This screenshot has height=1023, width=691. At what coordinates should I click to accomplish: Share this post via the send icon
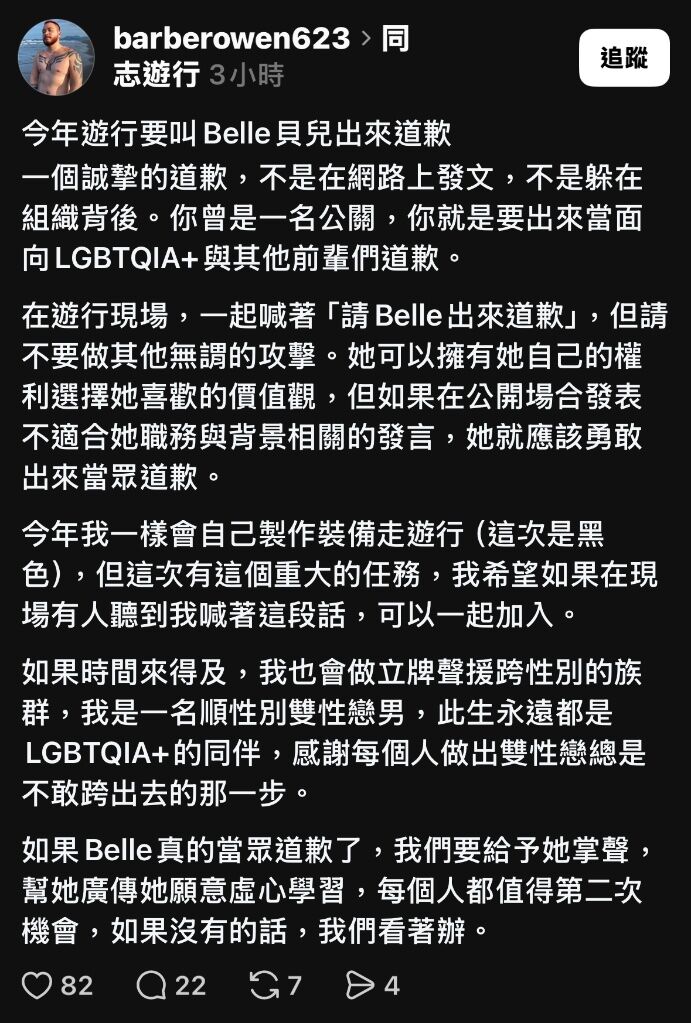click(359, 985)
